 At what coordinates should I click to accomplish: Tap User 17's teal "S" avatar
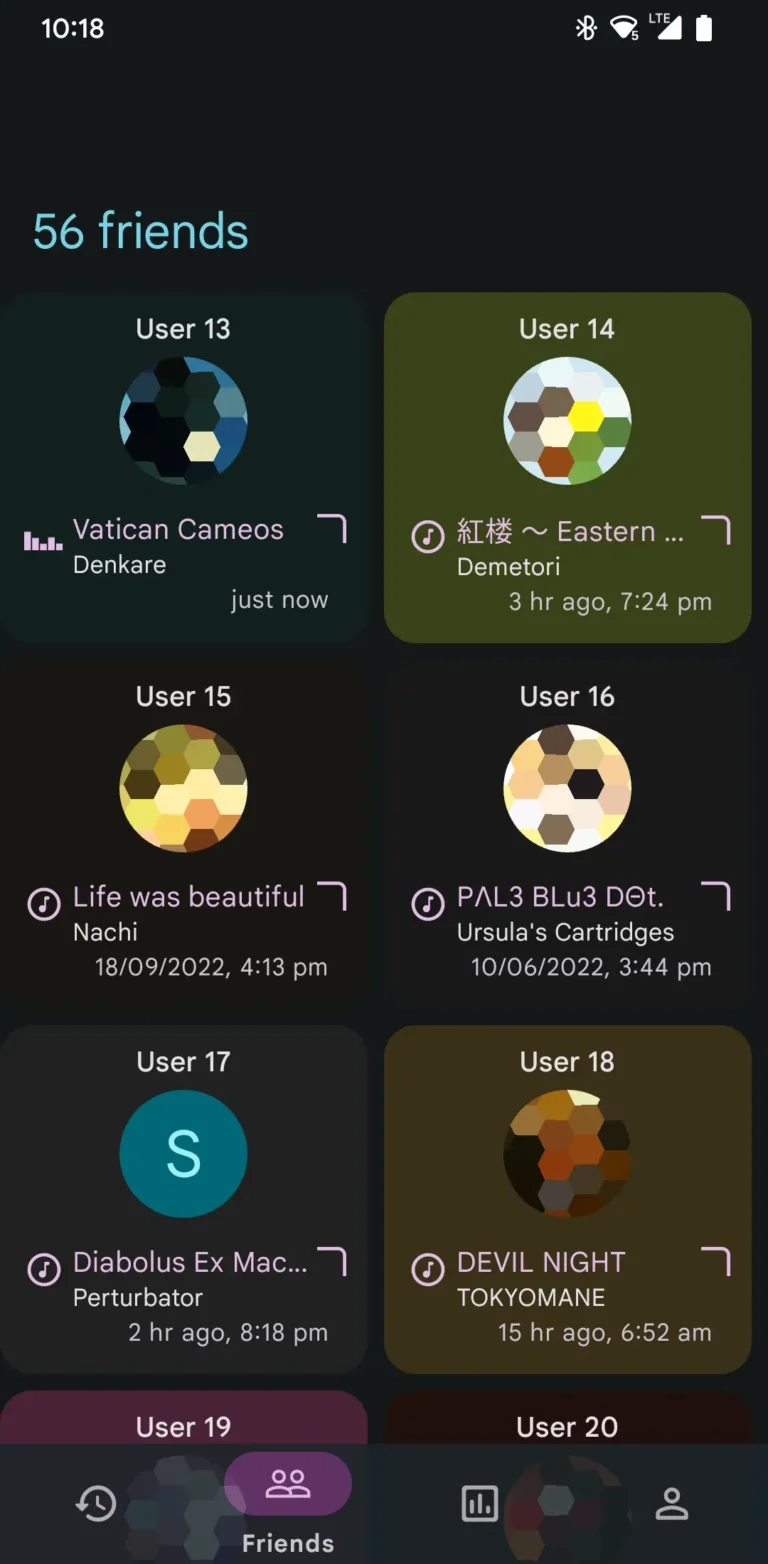coord(183,1153)
